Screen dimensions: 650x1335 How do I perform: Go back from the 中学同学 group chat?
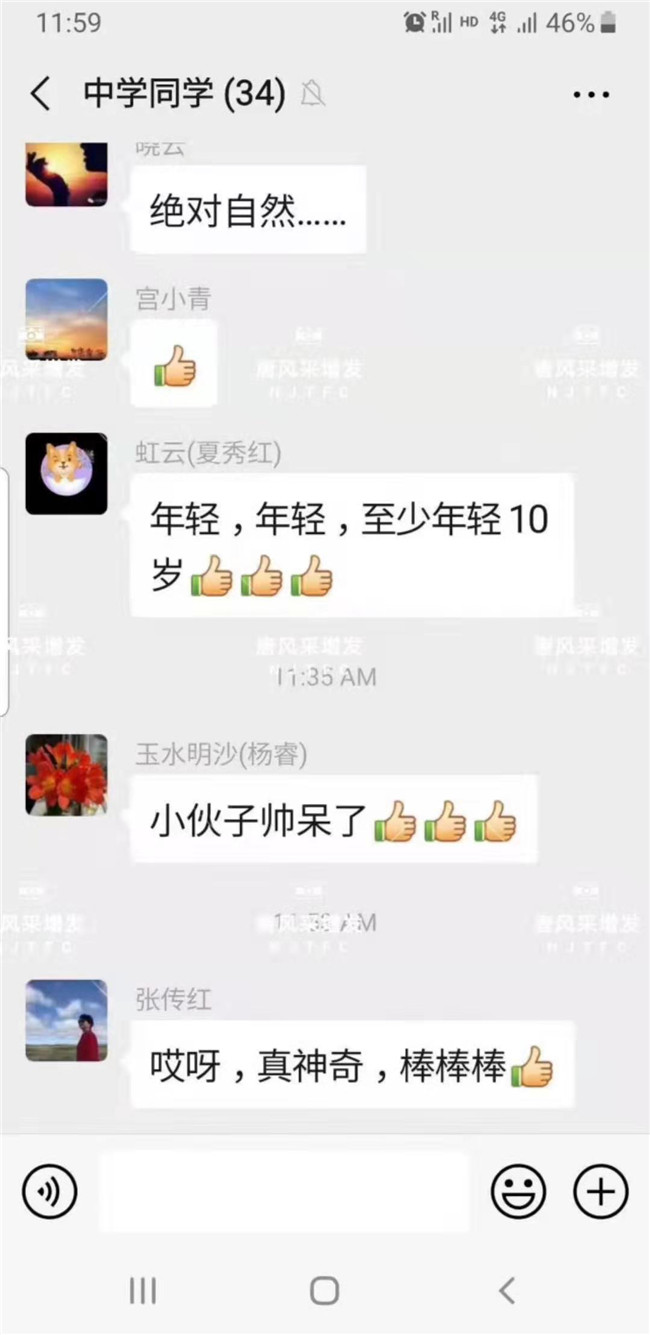pyautogui.click(x=40, y=94)
